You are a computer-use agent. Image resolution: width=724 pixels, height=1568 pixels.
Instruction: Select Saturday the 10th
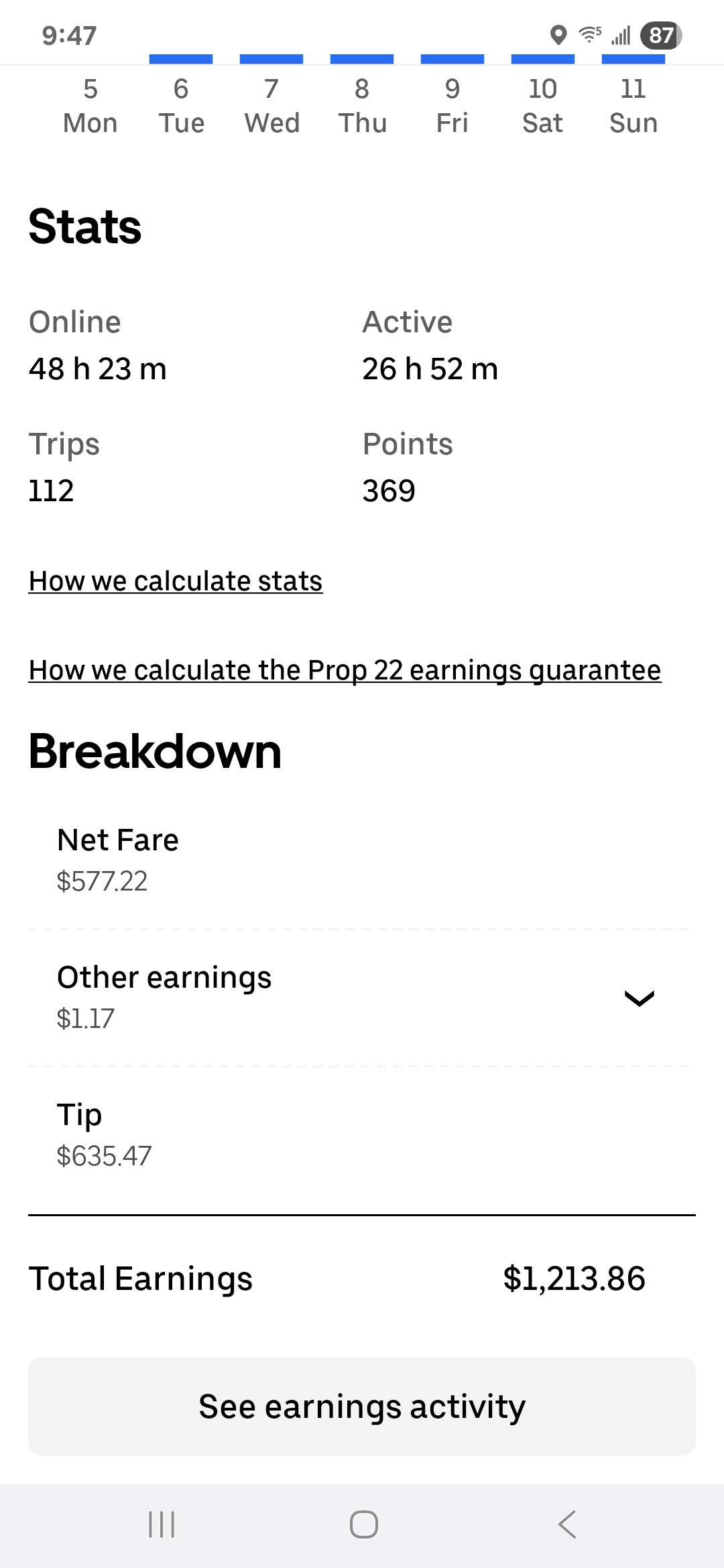pos(543,106)
